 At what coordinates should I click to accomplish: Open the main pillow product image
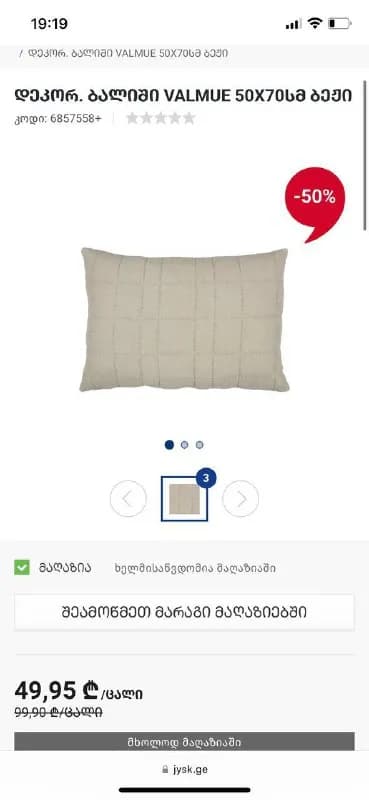184,319
